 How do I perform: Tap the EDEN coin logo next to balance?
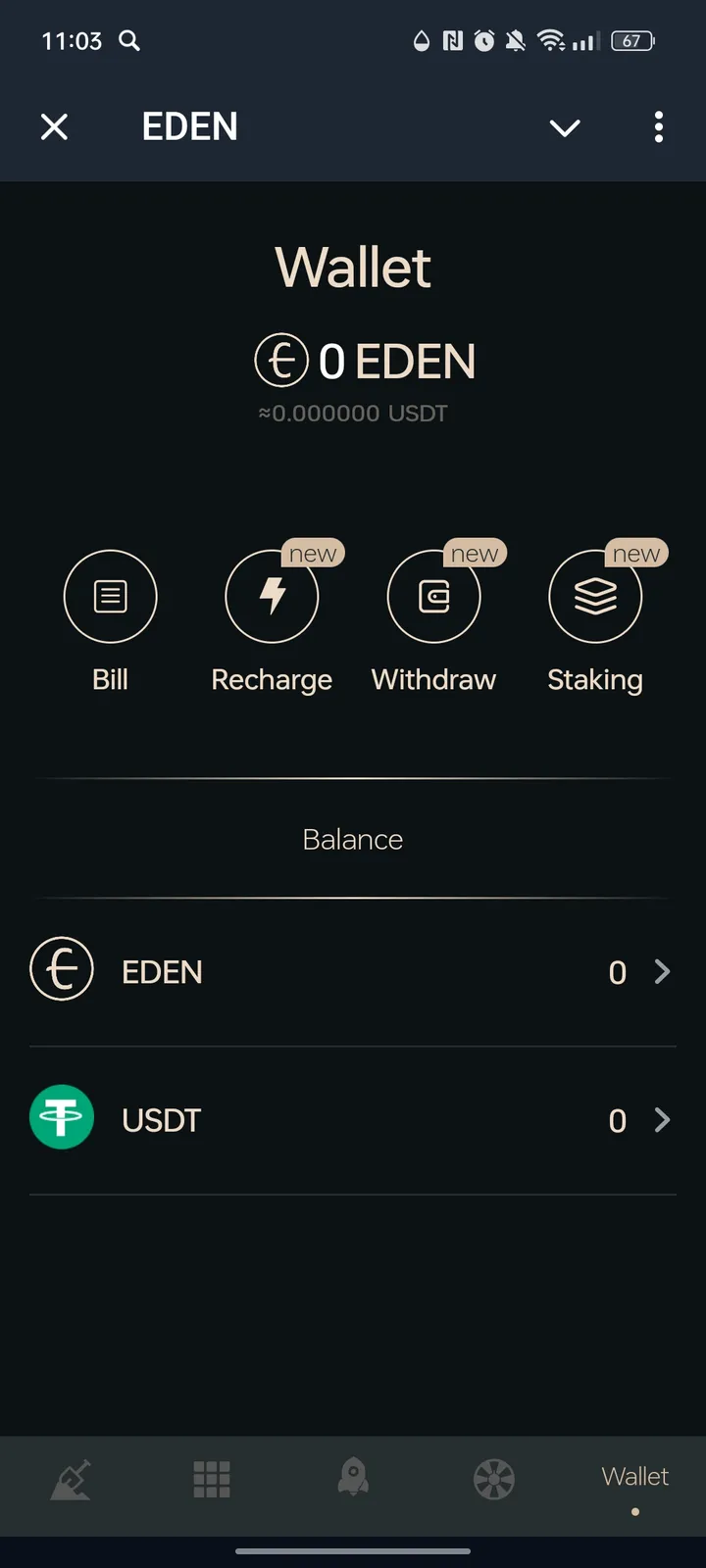pos(62,969)
